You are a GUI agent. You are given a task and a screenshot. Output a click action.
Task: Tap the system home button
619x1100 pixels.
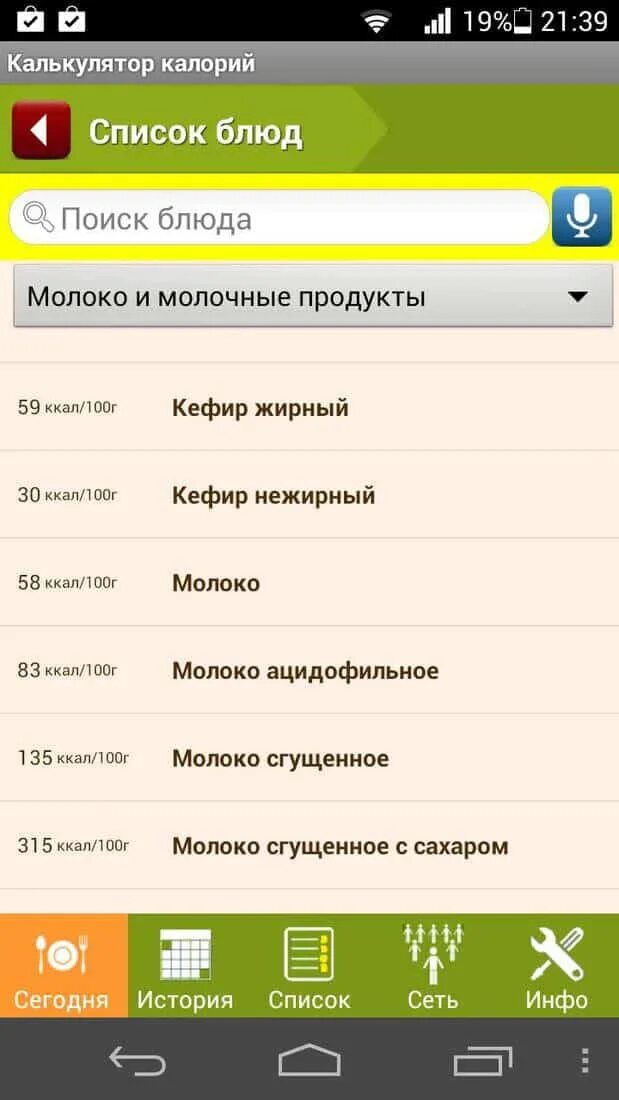tap(310, 1059)
